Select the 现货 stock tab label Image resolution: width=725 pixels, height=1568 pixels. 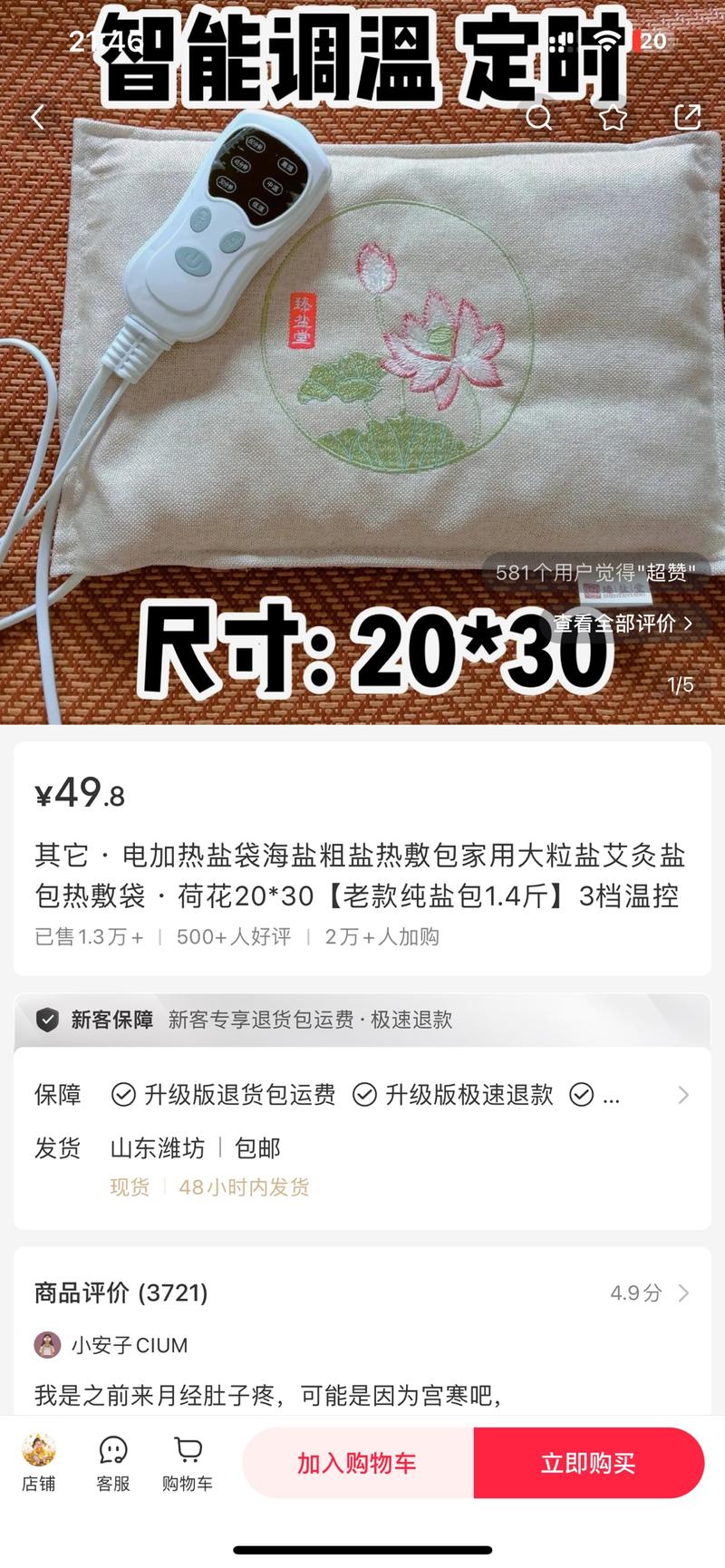point(128,1188)
